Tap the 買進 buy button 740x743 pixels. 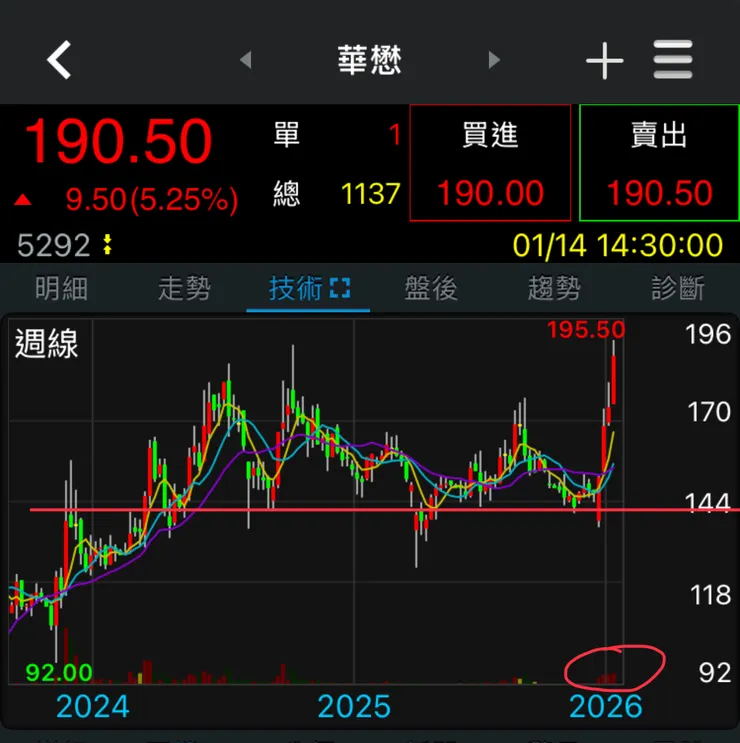pyautogui.click(x=490, y=163)
